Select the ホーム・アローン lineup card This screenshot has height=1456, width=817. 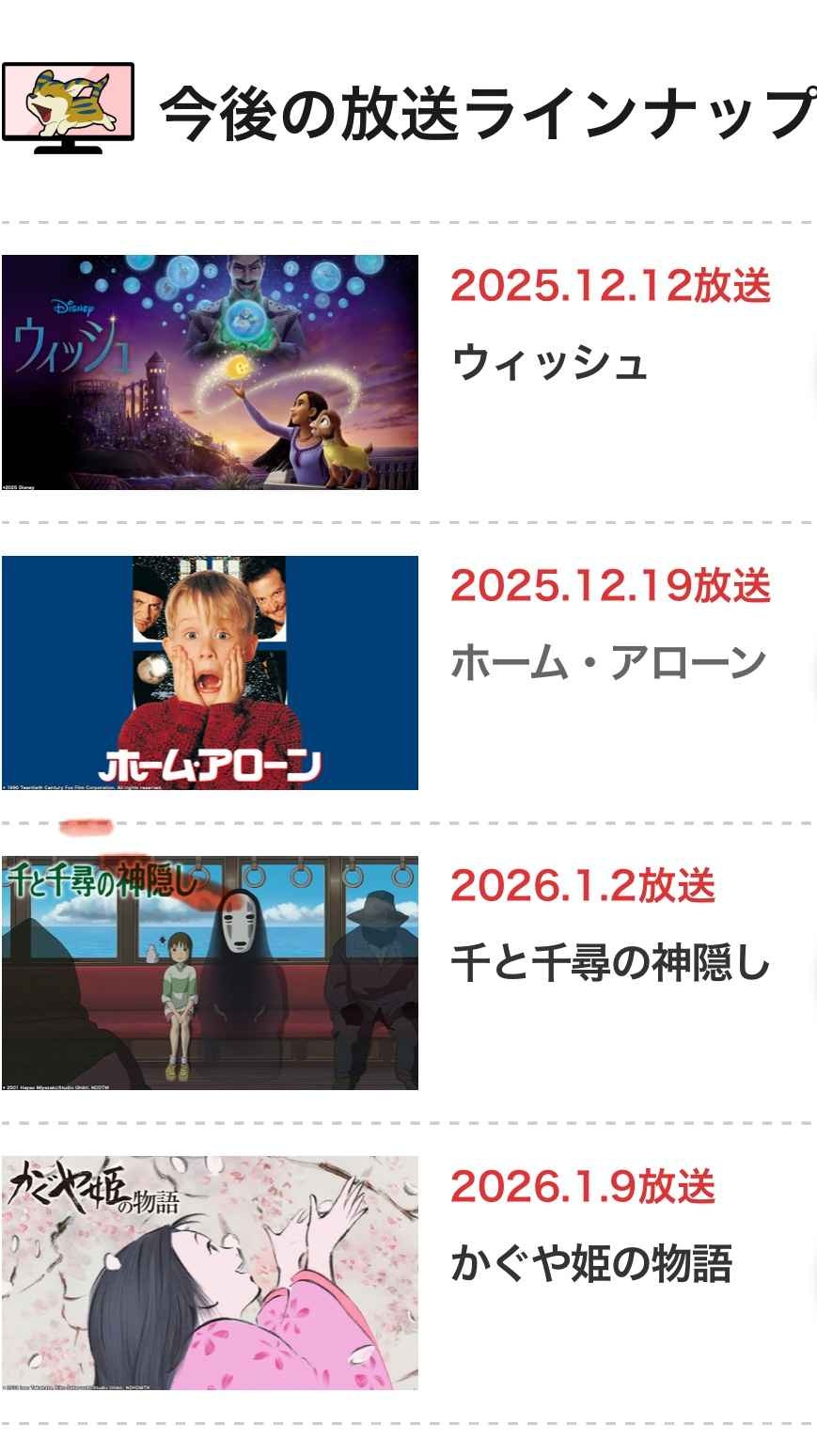click(x=608, y=663)
